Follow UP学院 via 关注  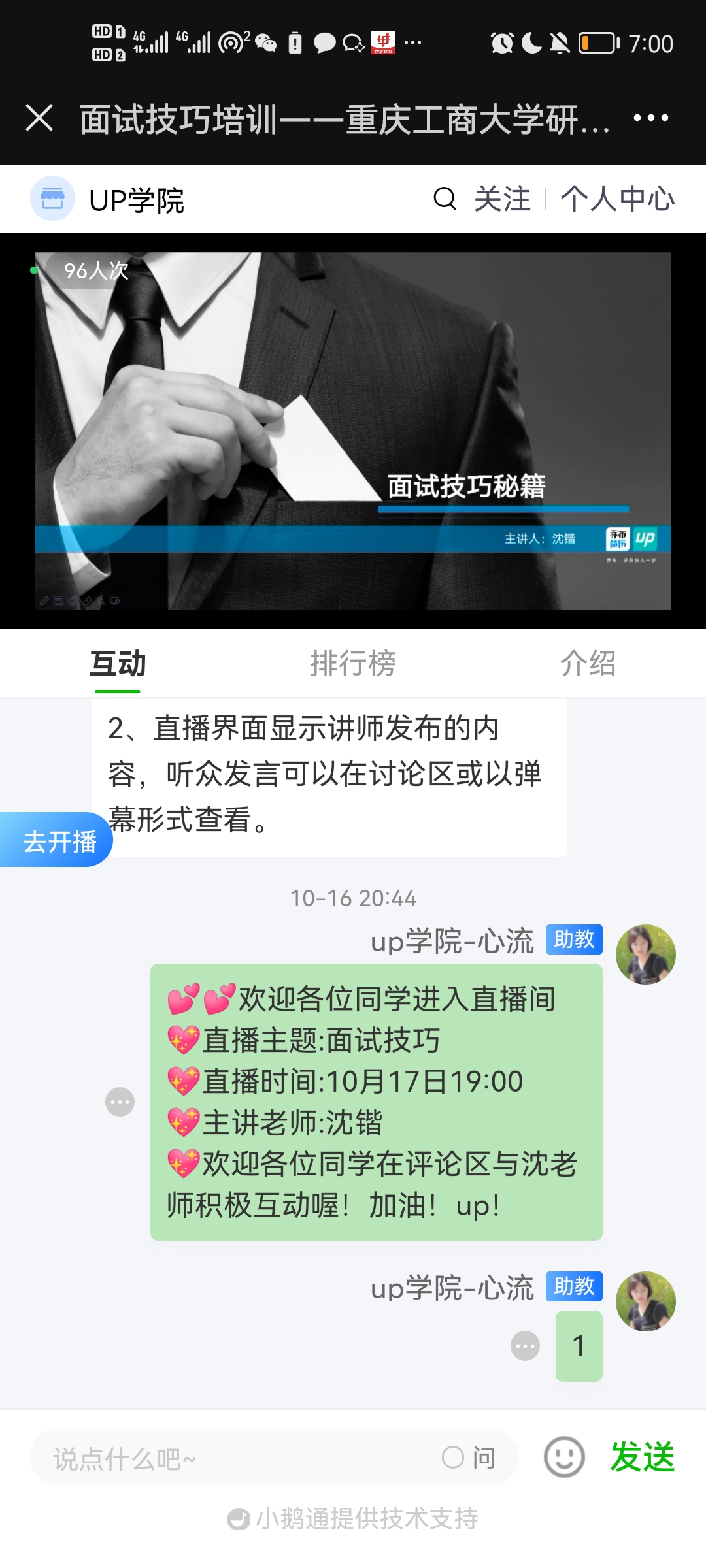(502, 199)
